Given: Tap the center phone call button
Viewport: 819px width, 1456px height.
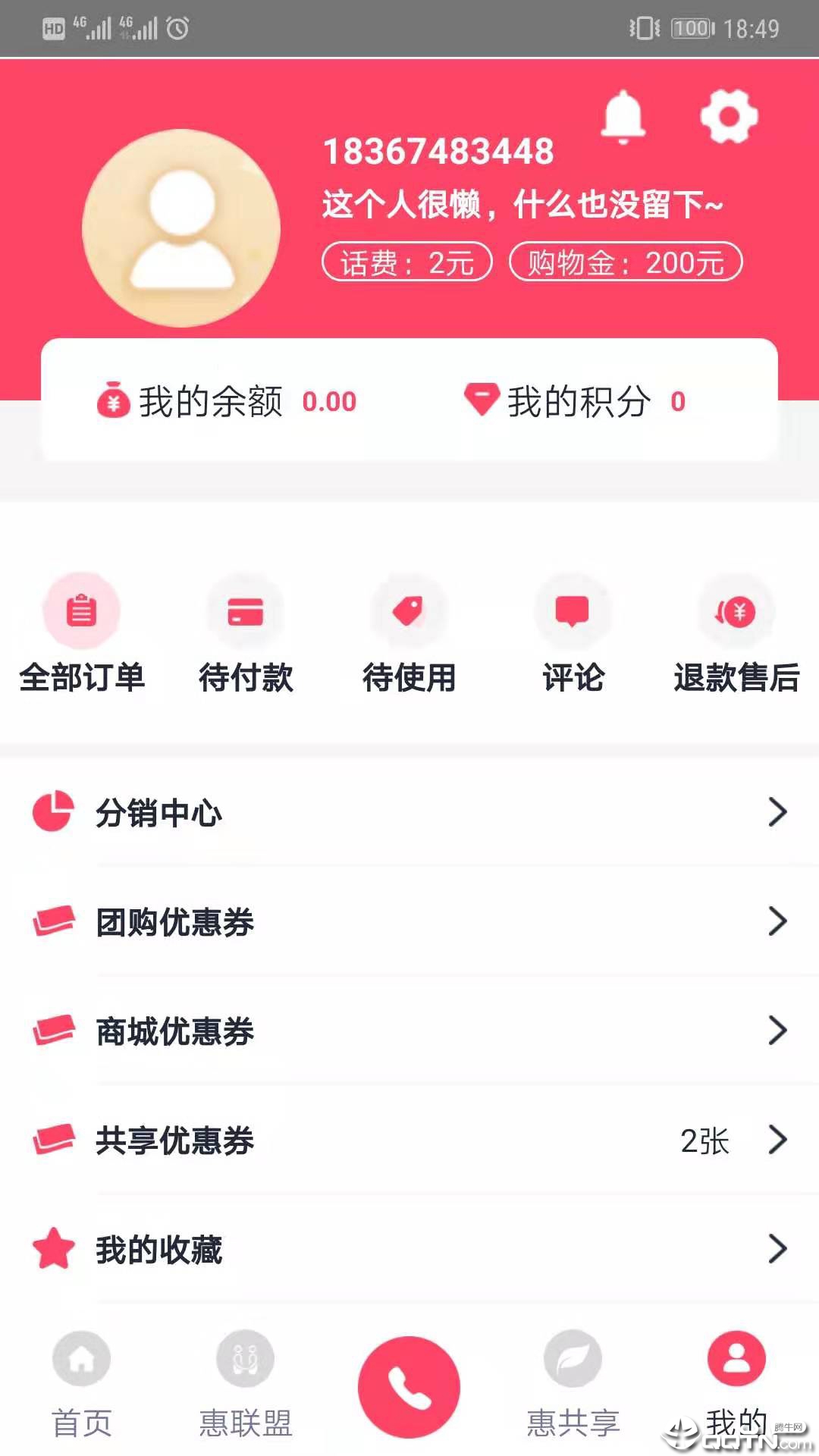Looking at the screenshot, I should point(409,1386).
